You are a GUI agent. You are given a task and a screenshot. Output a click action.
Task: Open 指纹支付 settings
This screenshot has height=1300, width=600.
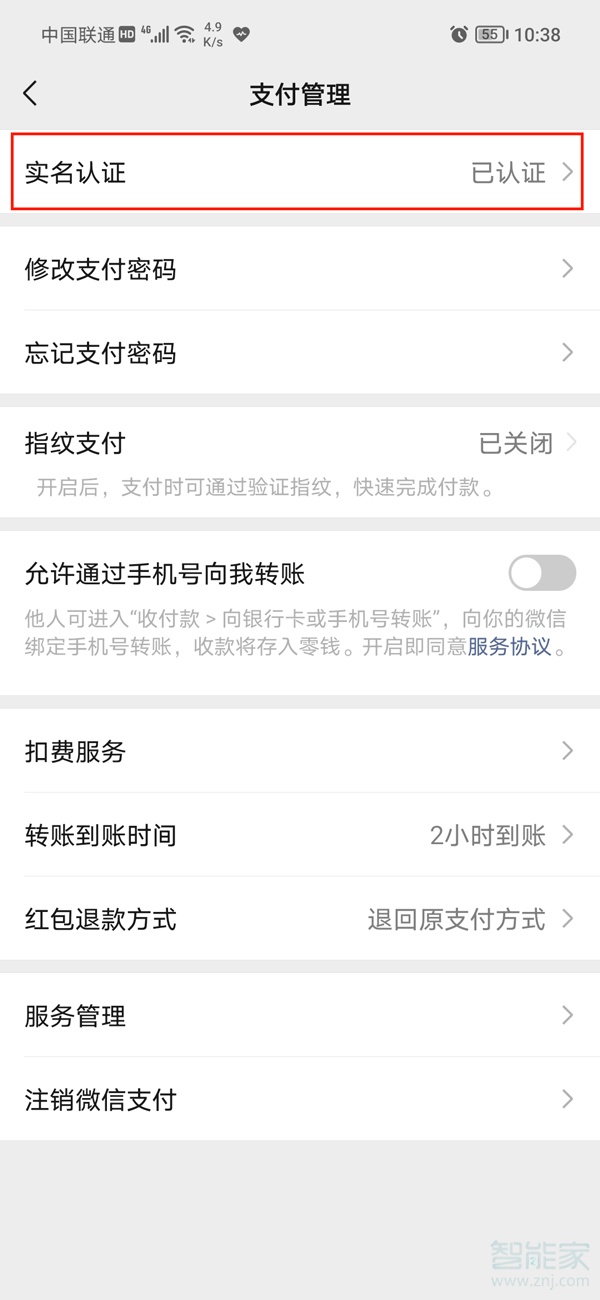(x=300, y=444)
